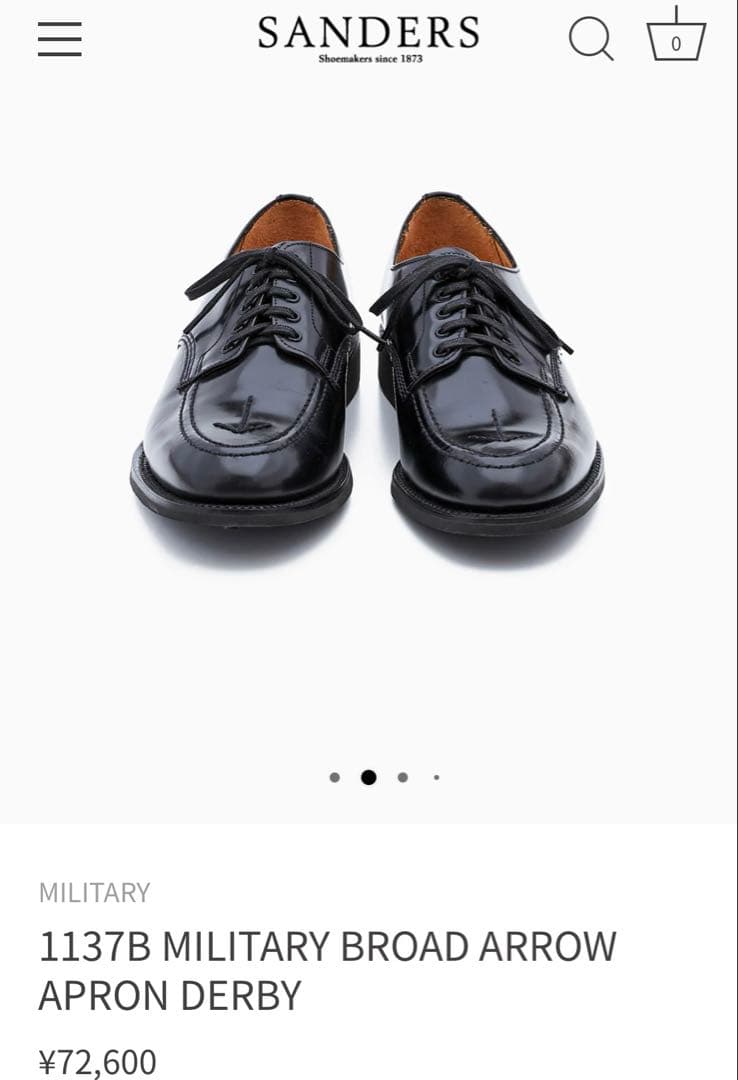The height and width of the screenshot is (1080, 738).
Task: Select the last small carousel dot
Action: [436, 777]
